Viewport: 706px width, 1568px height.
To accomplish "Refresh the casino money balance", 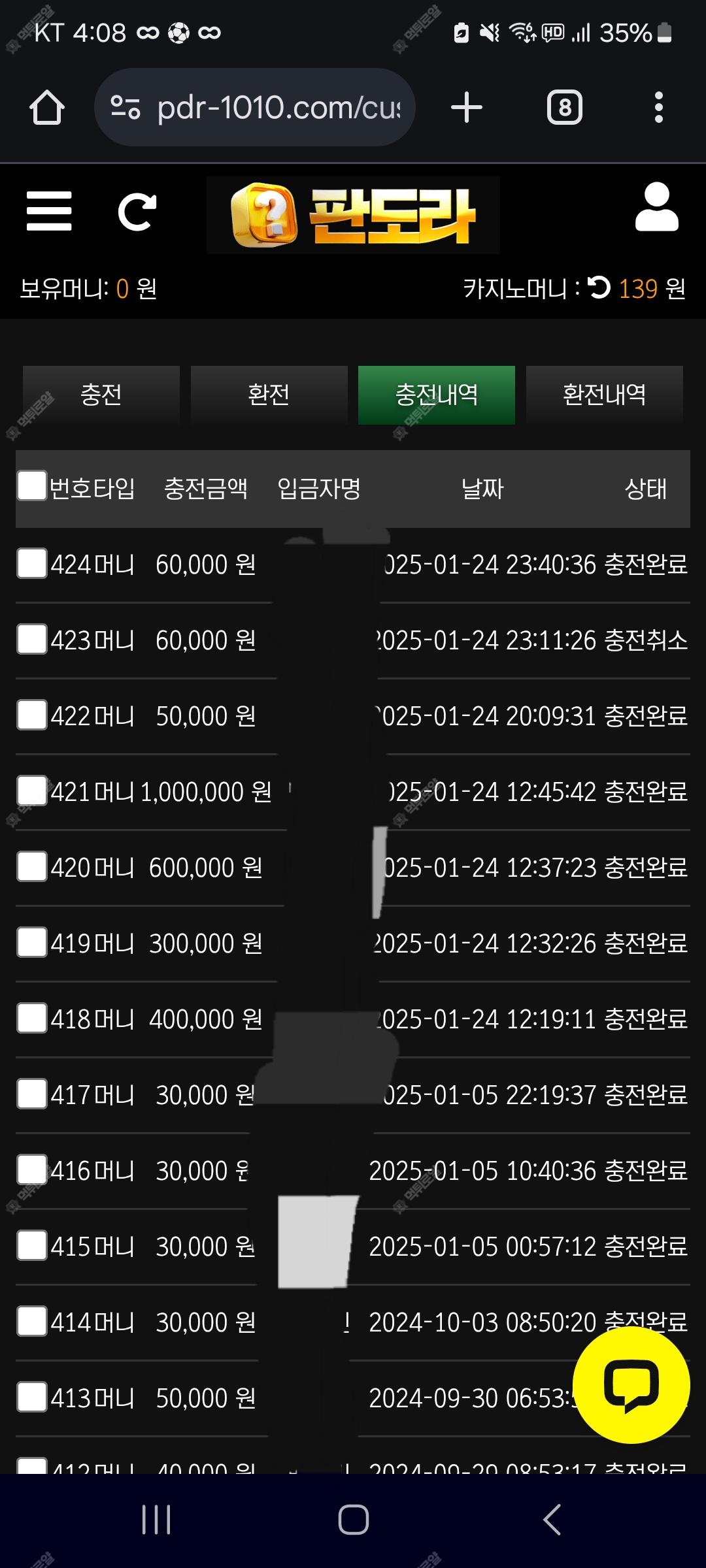I will click(x=599, y=287).
